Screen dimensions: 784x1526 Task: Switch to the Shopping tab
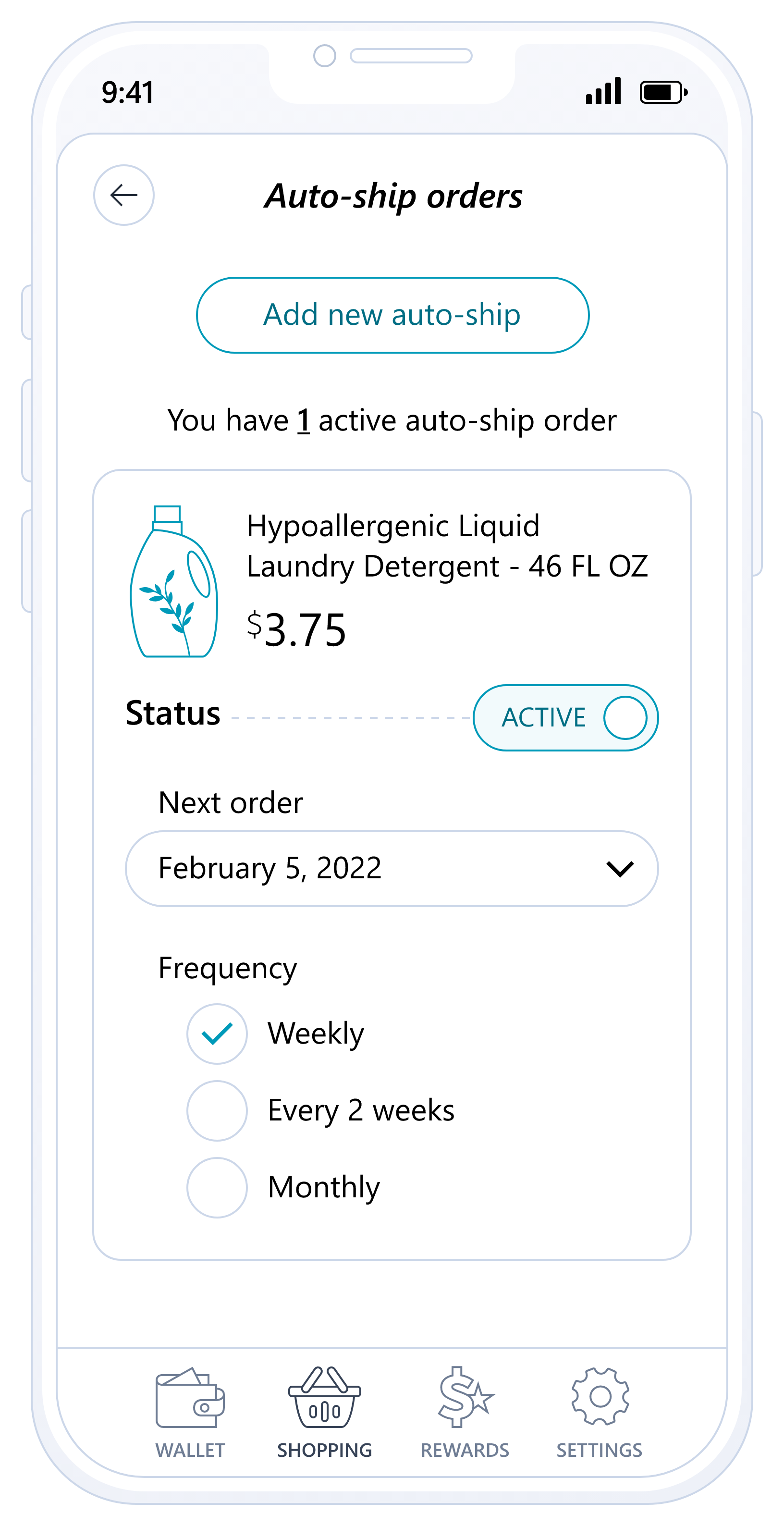click(x=324, y=1412)
